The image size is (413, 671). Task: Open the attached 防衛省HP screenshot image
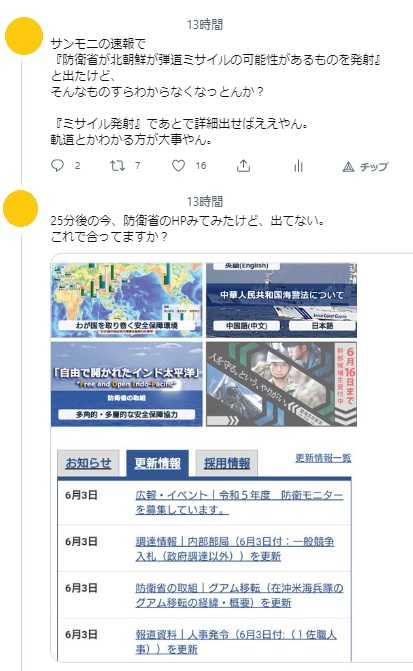pyautogui.click(x=232, y=457)
